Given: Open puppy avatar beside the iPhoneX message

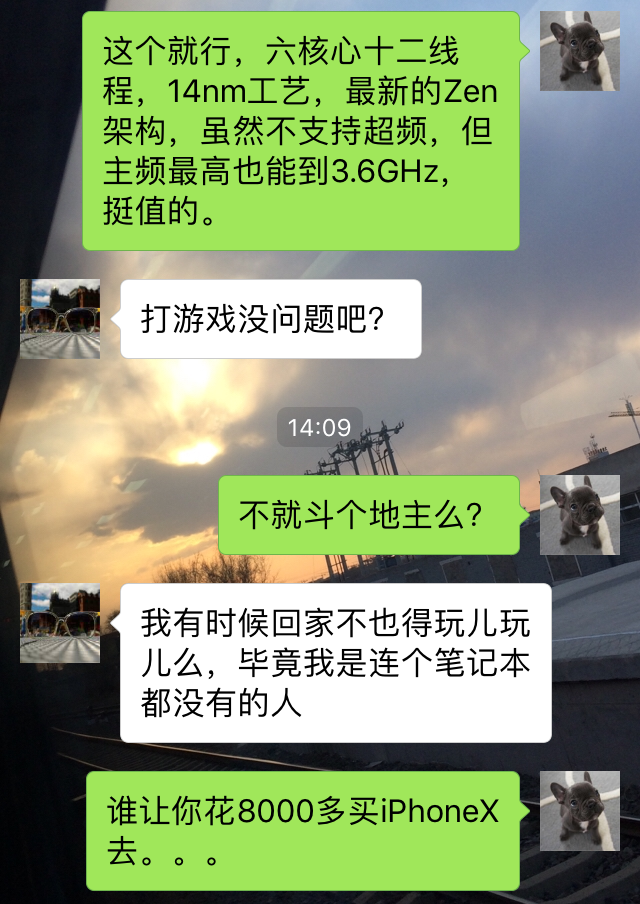Looking at the screenshot, I should click(579, 811).
